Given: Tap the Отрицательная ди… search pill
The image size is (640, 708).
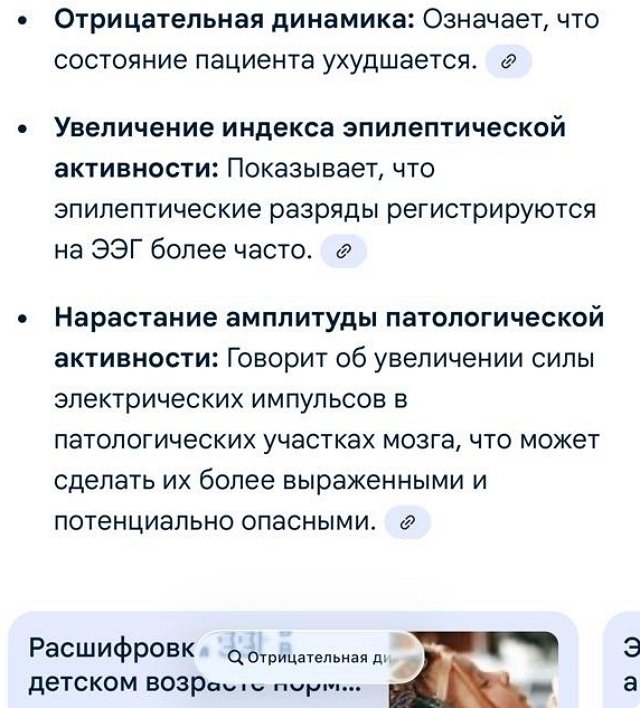Looking at the screenshot, I should click(x=308, y=658).
